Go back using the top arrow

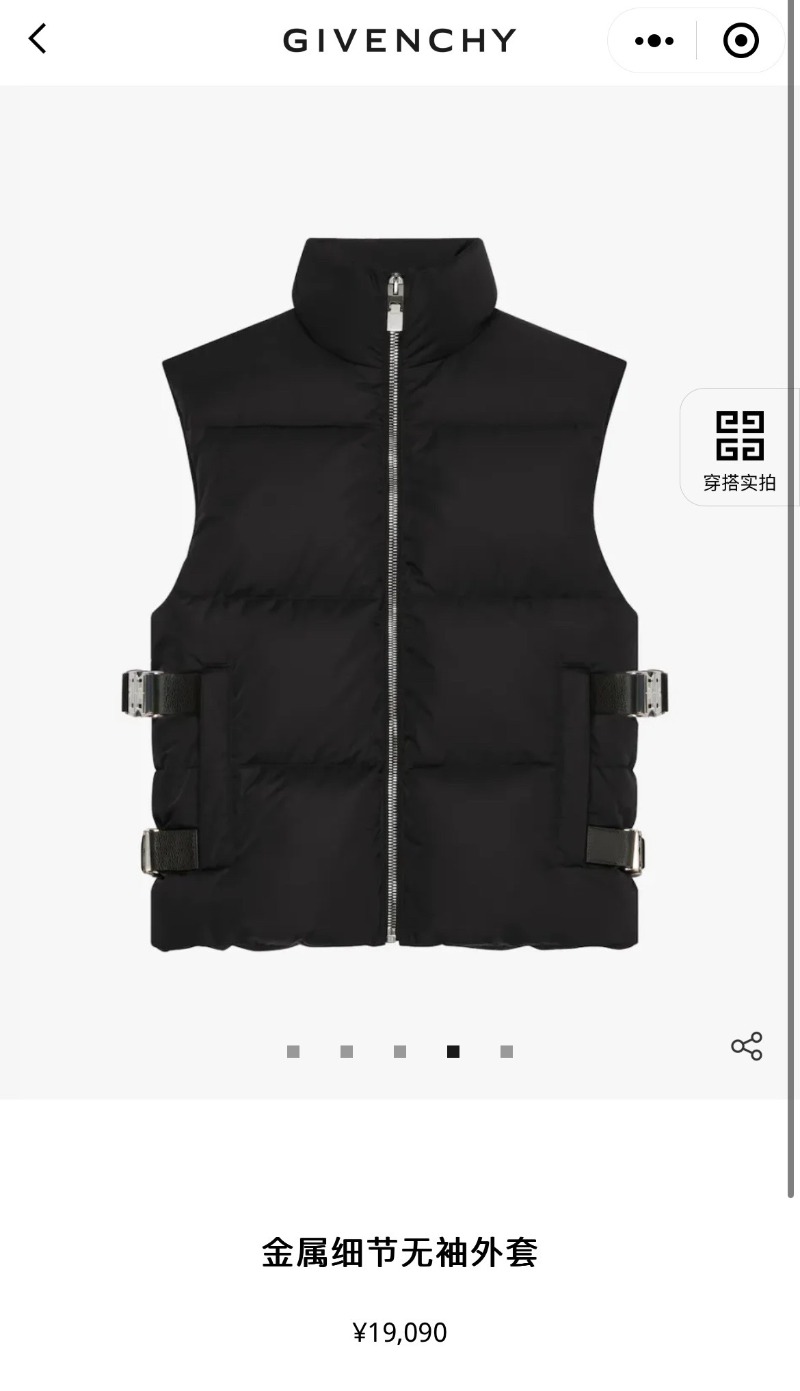[x=38, y=40]
